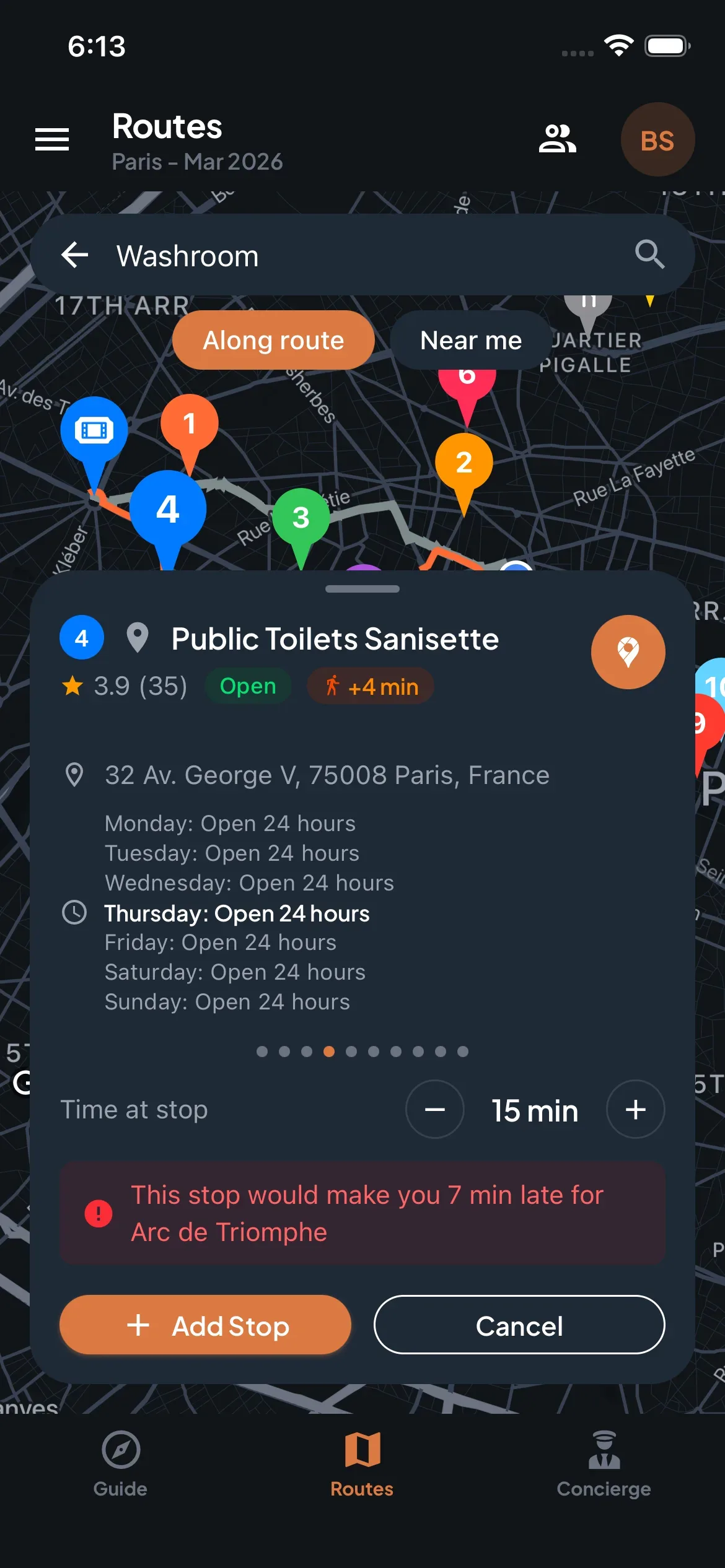This screenshot has width=725, height=1568.
Task: Click the orange map-pin directions button
Action: (628, 652)
